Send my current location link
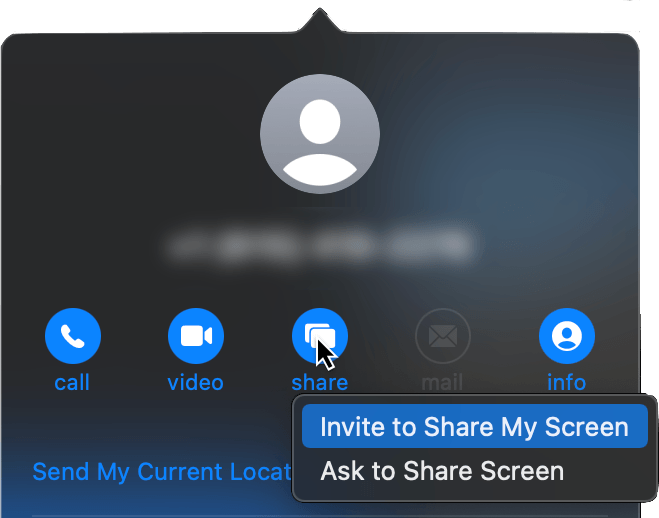 (160, 471)
